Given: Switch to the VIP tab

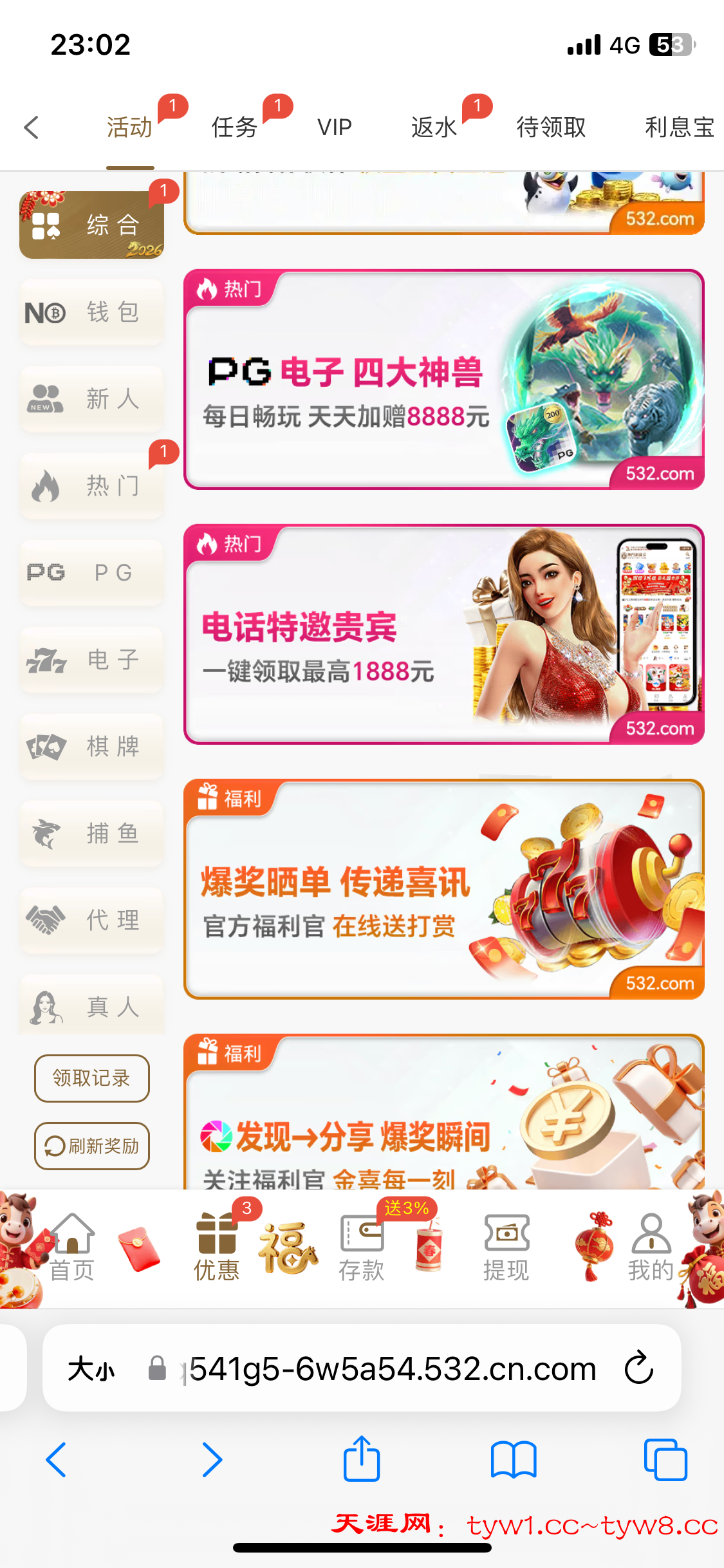Looking at the screenshot, I should (334, 126).
